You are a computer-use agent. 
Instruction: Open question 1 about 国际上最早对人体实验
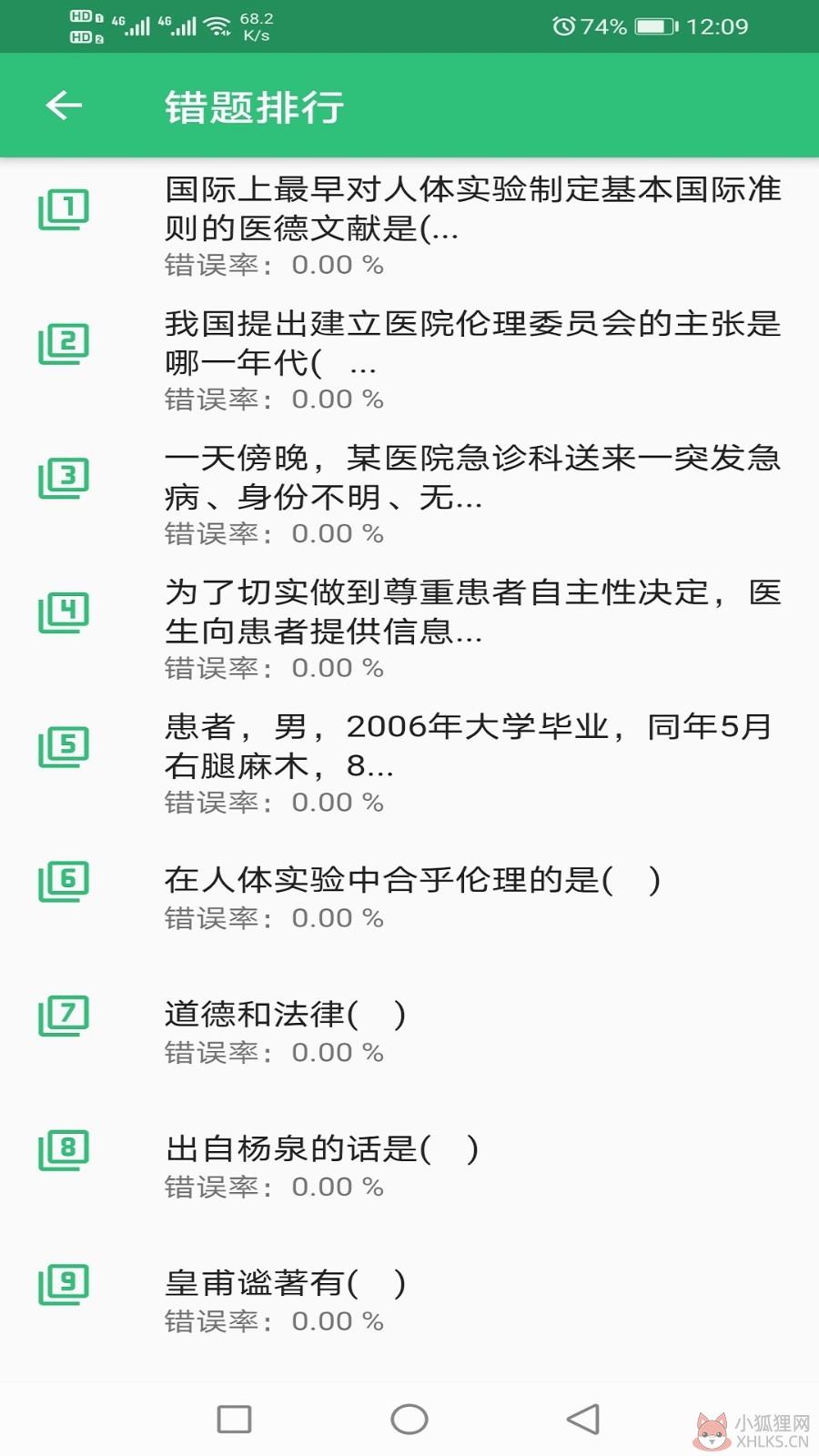click(409, 225)
